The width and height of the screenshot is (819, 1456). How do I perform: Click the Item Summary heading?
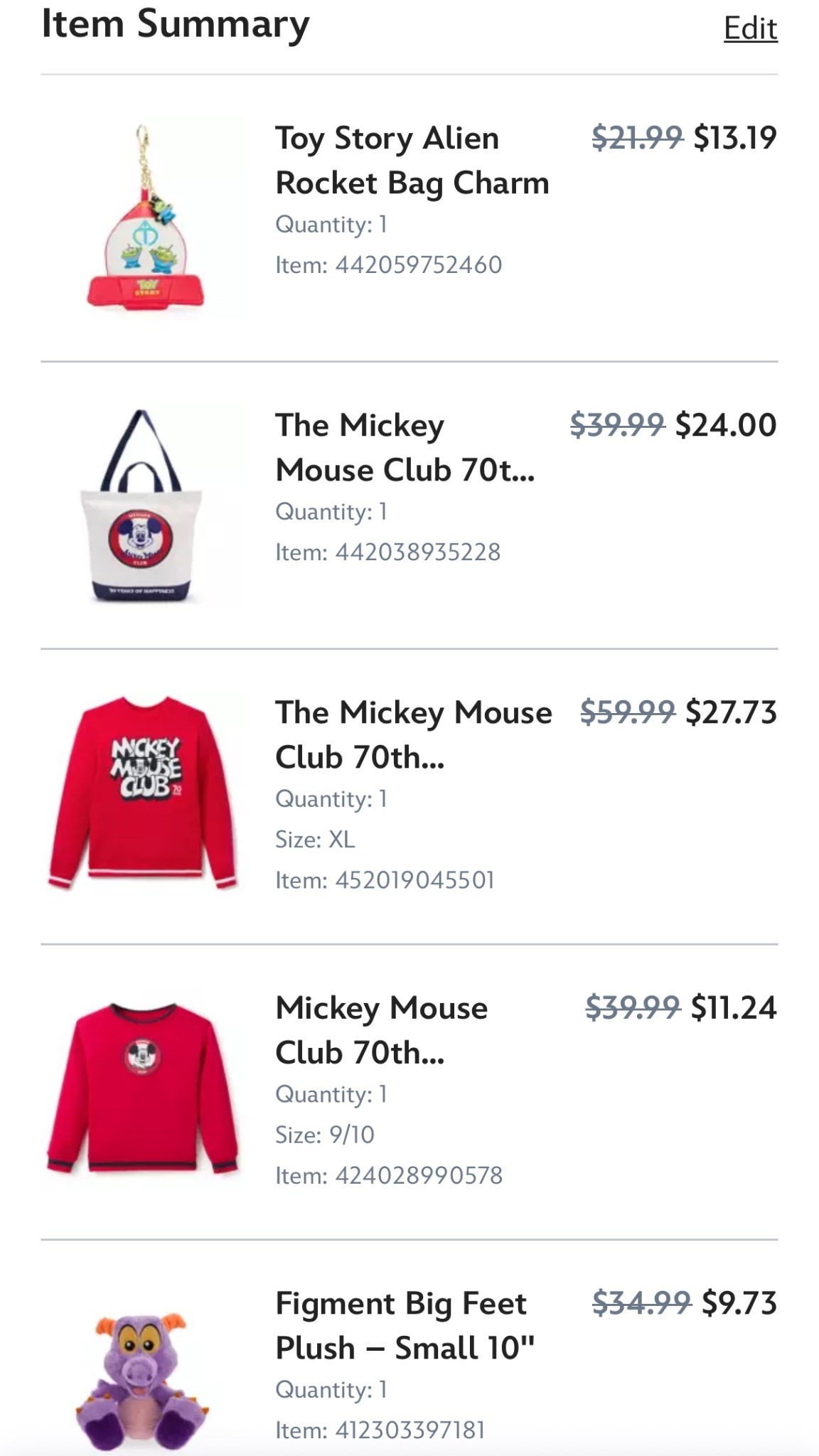tap(173, 26)
